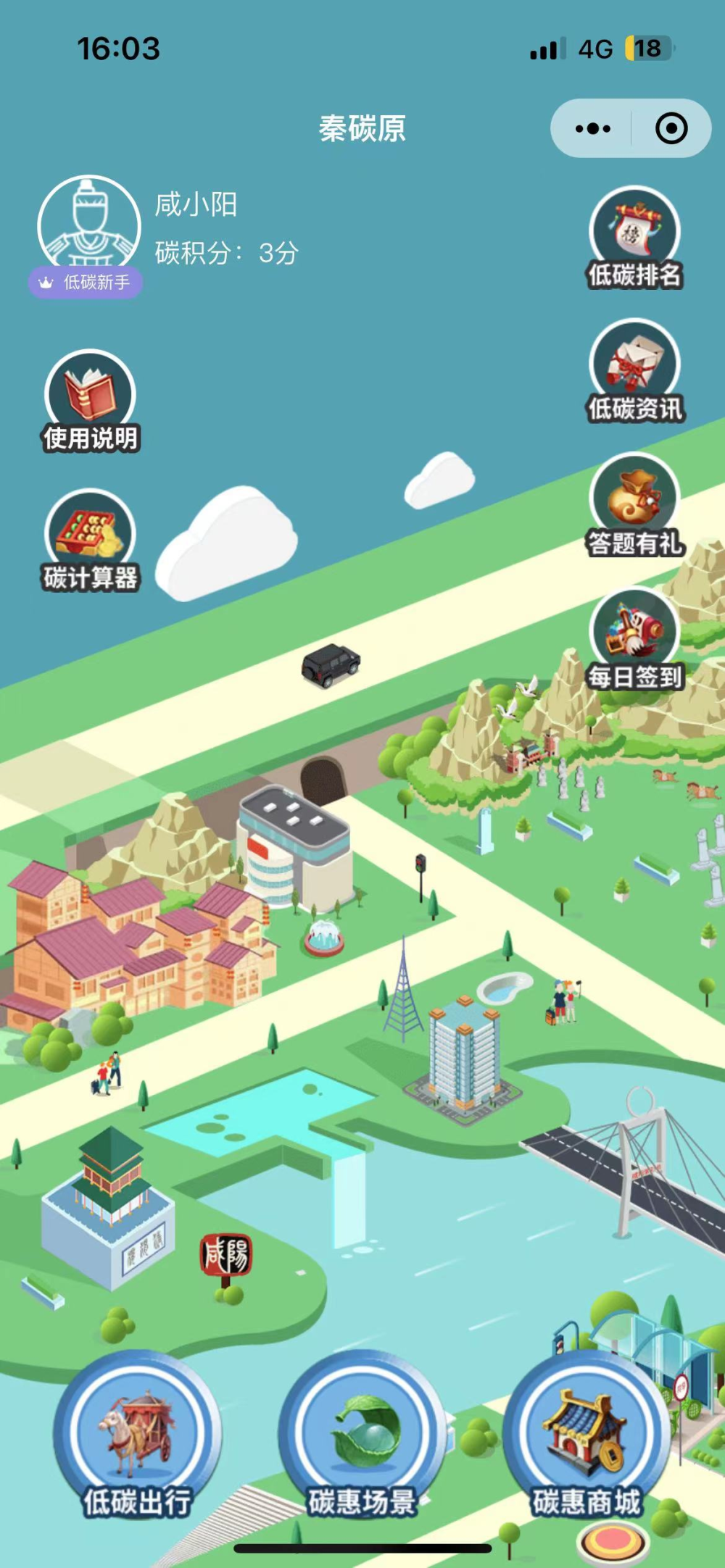This screenshot has height=1568, width=725.
Task: Open the mini program more options menu
Action: [x=592, y=129]
